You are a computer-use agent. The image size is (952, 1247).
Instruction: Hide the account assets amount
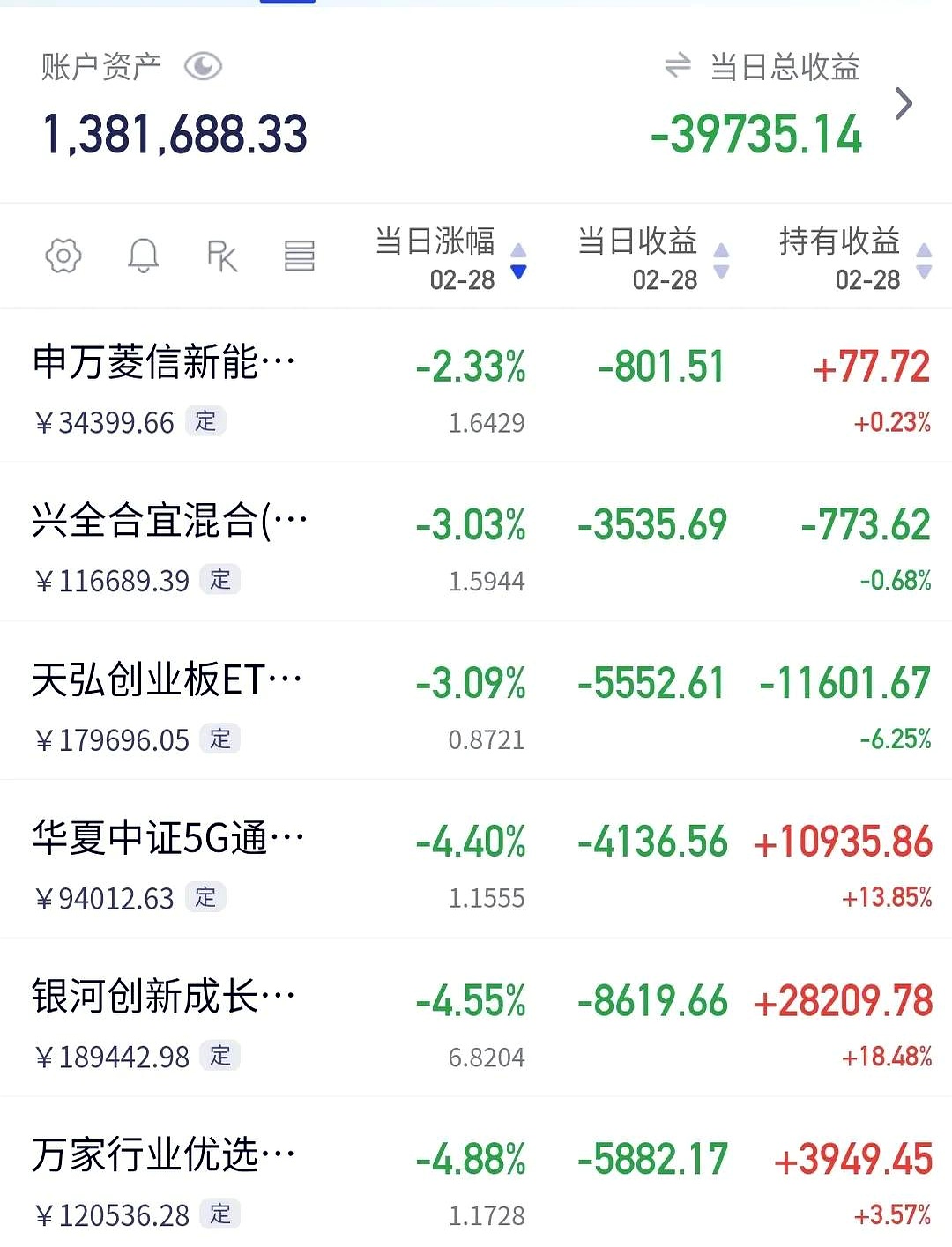click(203, 67)
